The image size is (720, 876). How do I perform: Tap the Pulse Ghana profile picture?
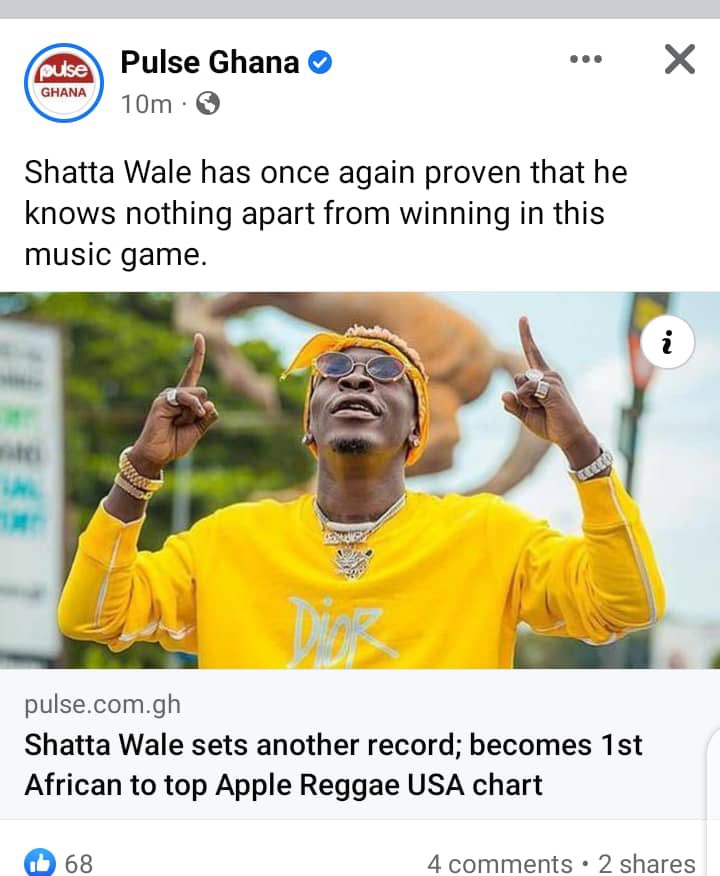pos(64,83)
